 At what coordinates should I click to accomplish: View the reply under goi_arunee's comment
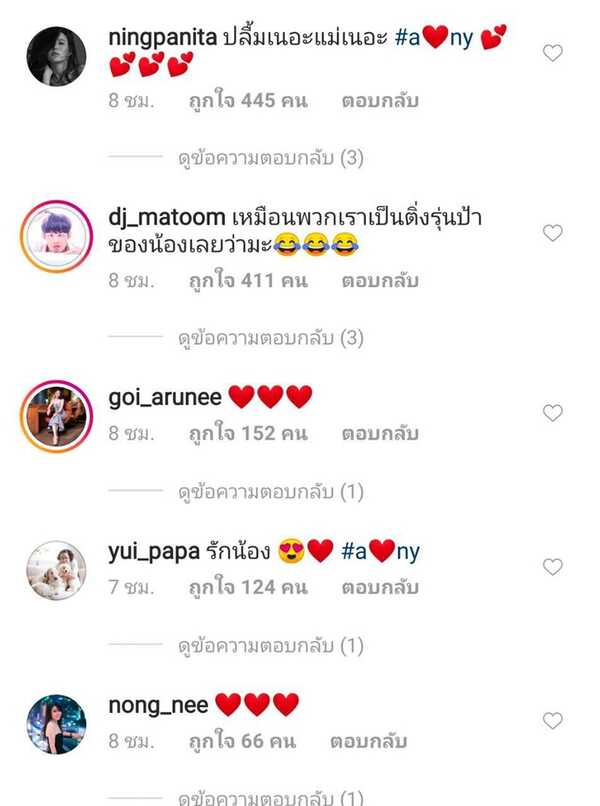tap(270, 492)
